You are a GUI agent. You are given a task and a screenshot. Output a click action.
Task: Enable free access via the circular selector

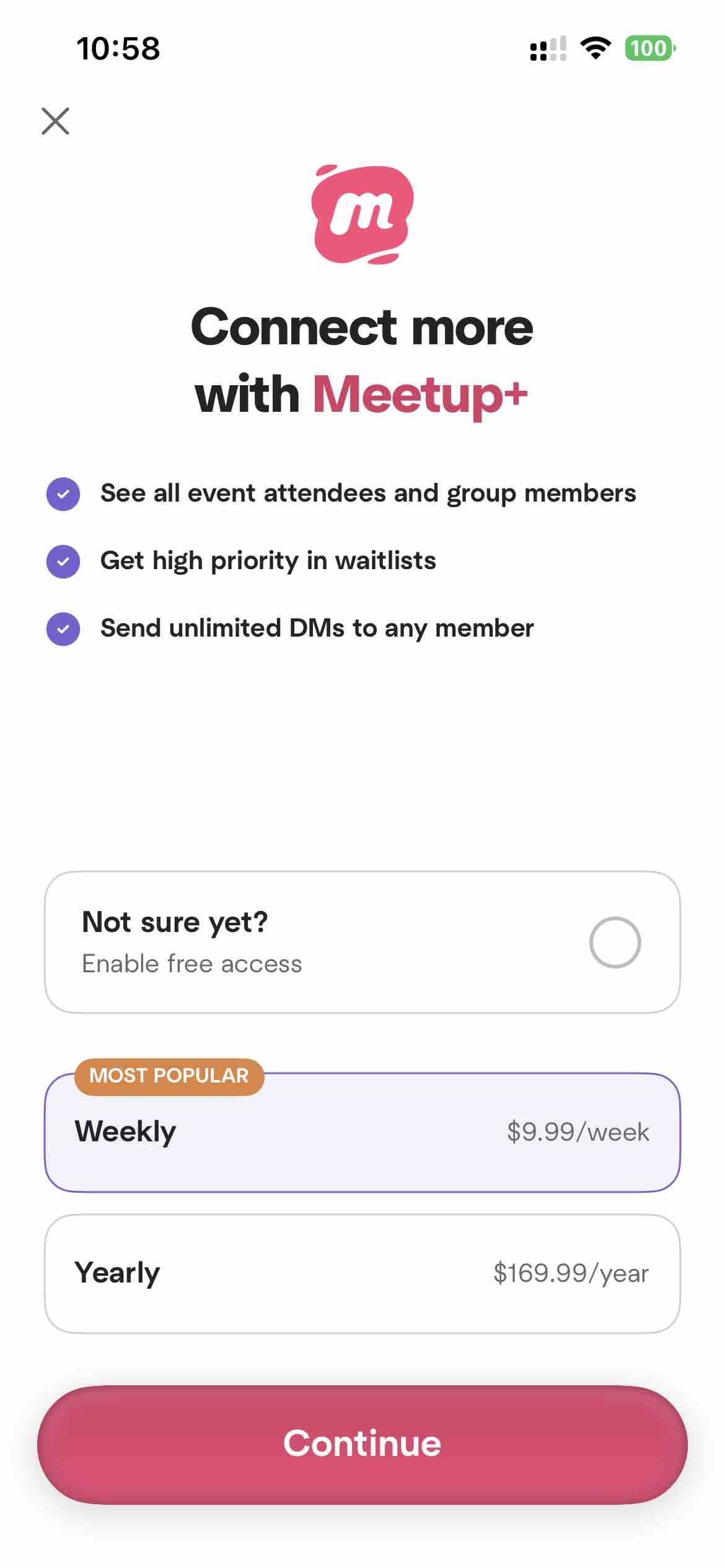615,941
